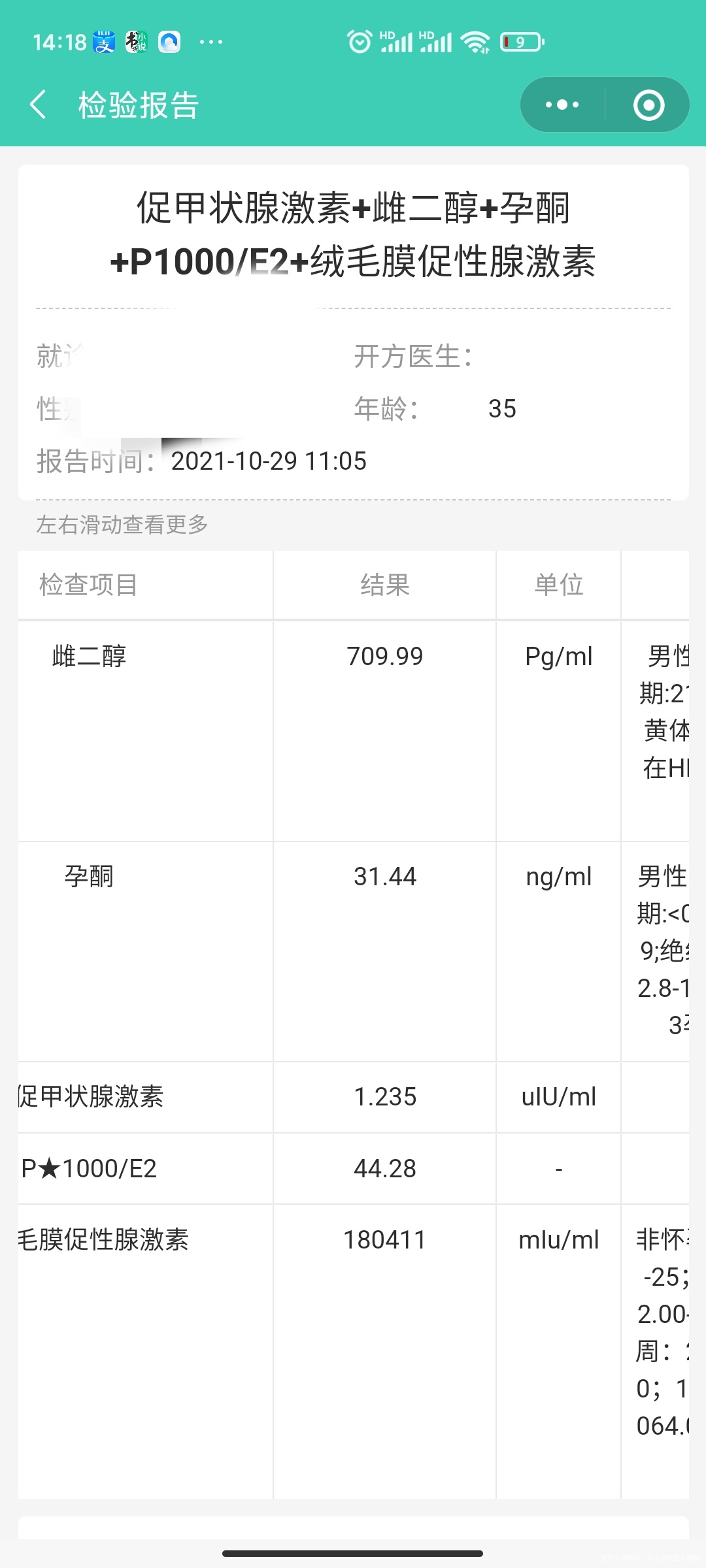Tap the capsule close circle icon
Screen dimensions: 706x1568
(648, 105)
